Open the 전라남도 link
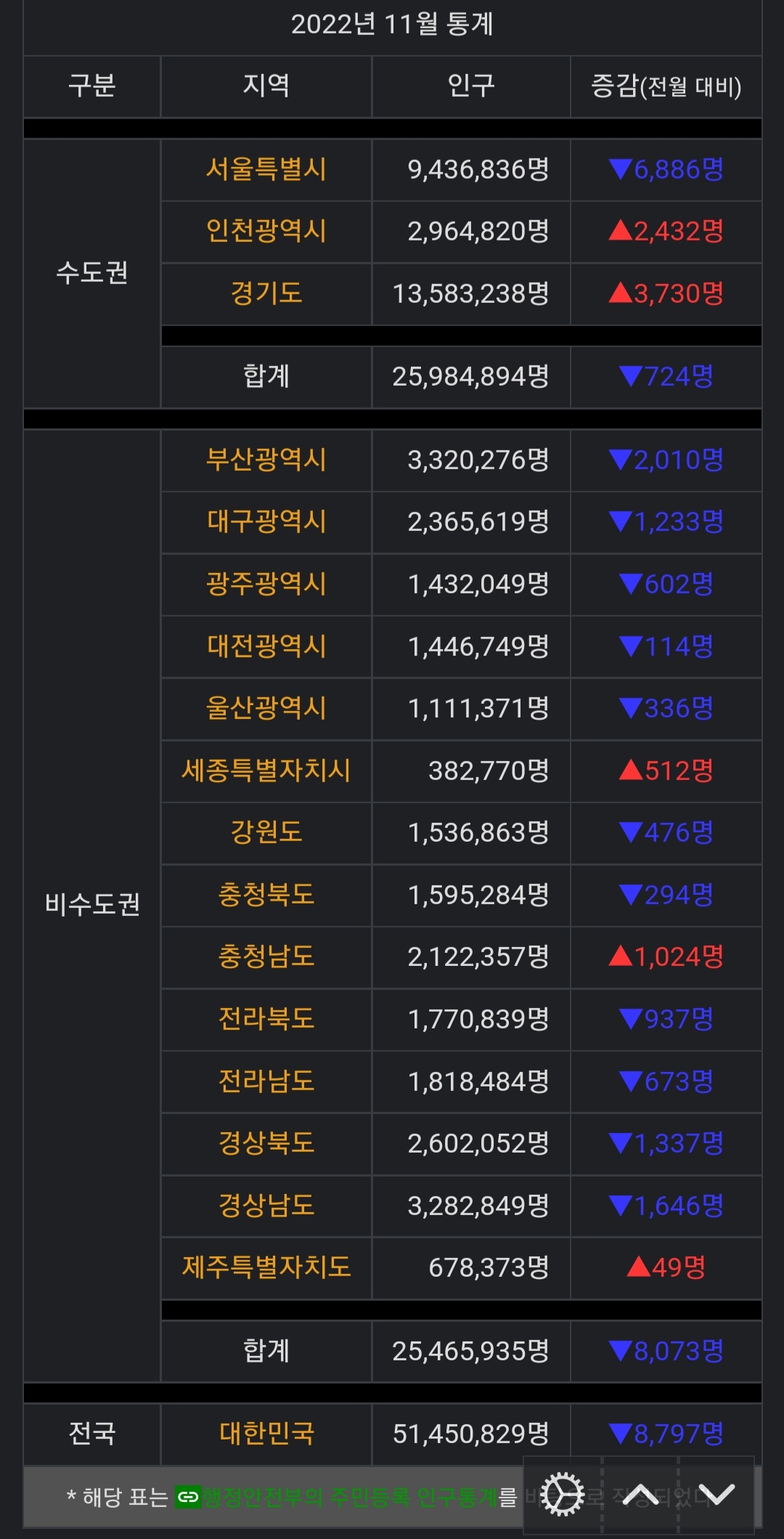Viewport: 784px width, 1539px height. coord(266,1081)
